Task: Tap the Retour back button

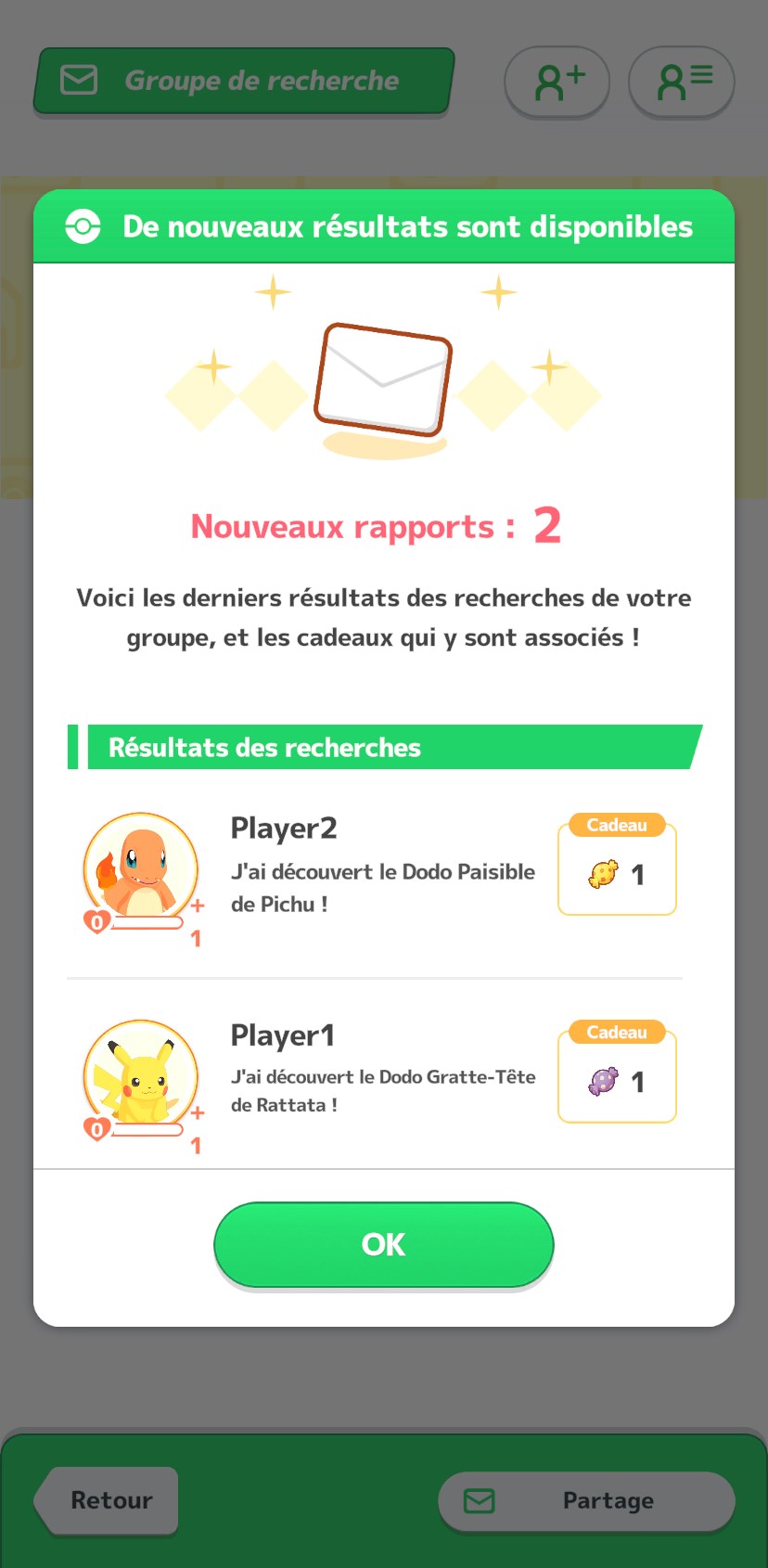Action: click(x=106, y=1500)
